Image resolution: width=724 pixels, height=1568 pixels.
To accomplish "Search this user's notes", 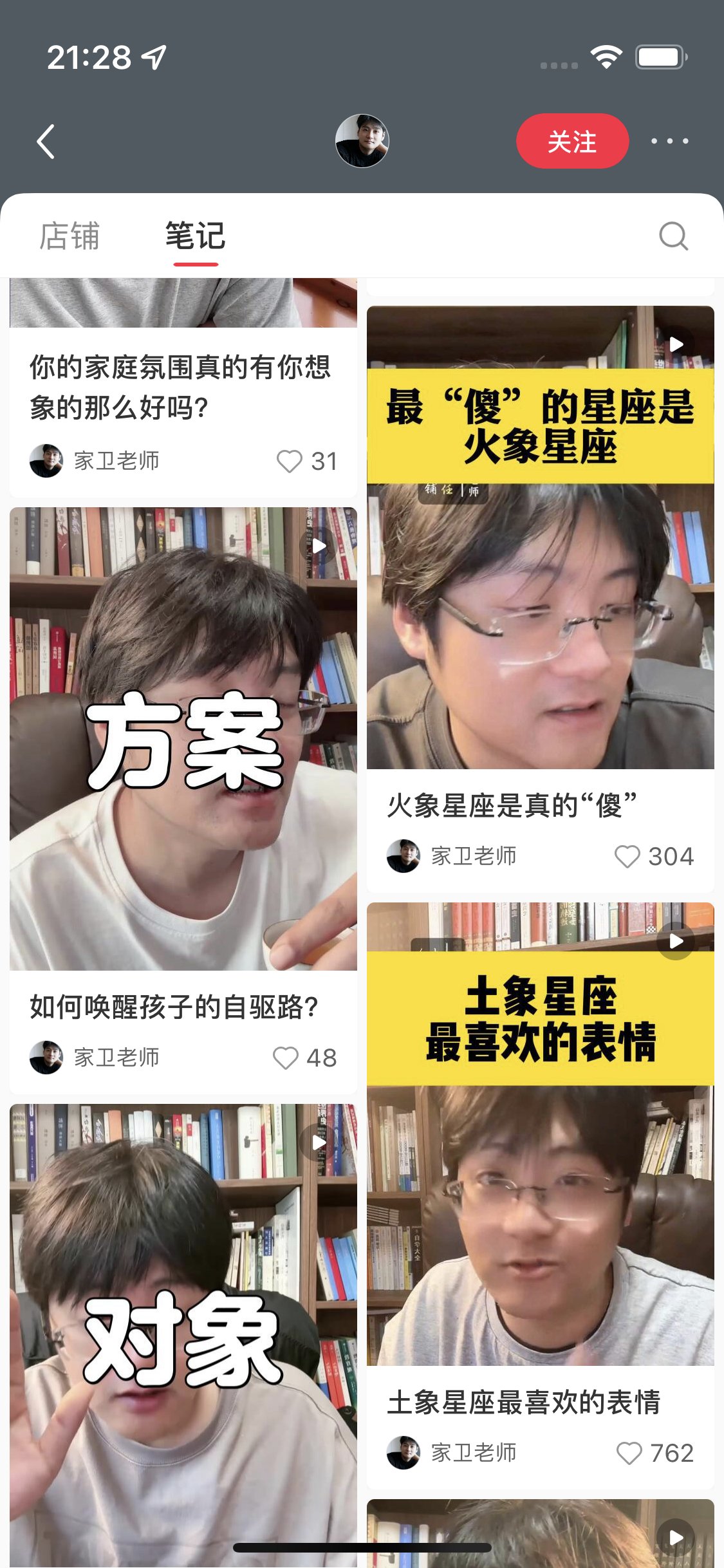I will tap(673, 236).
